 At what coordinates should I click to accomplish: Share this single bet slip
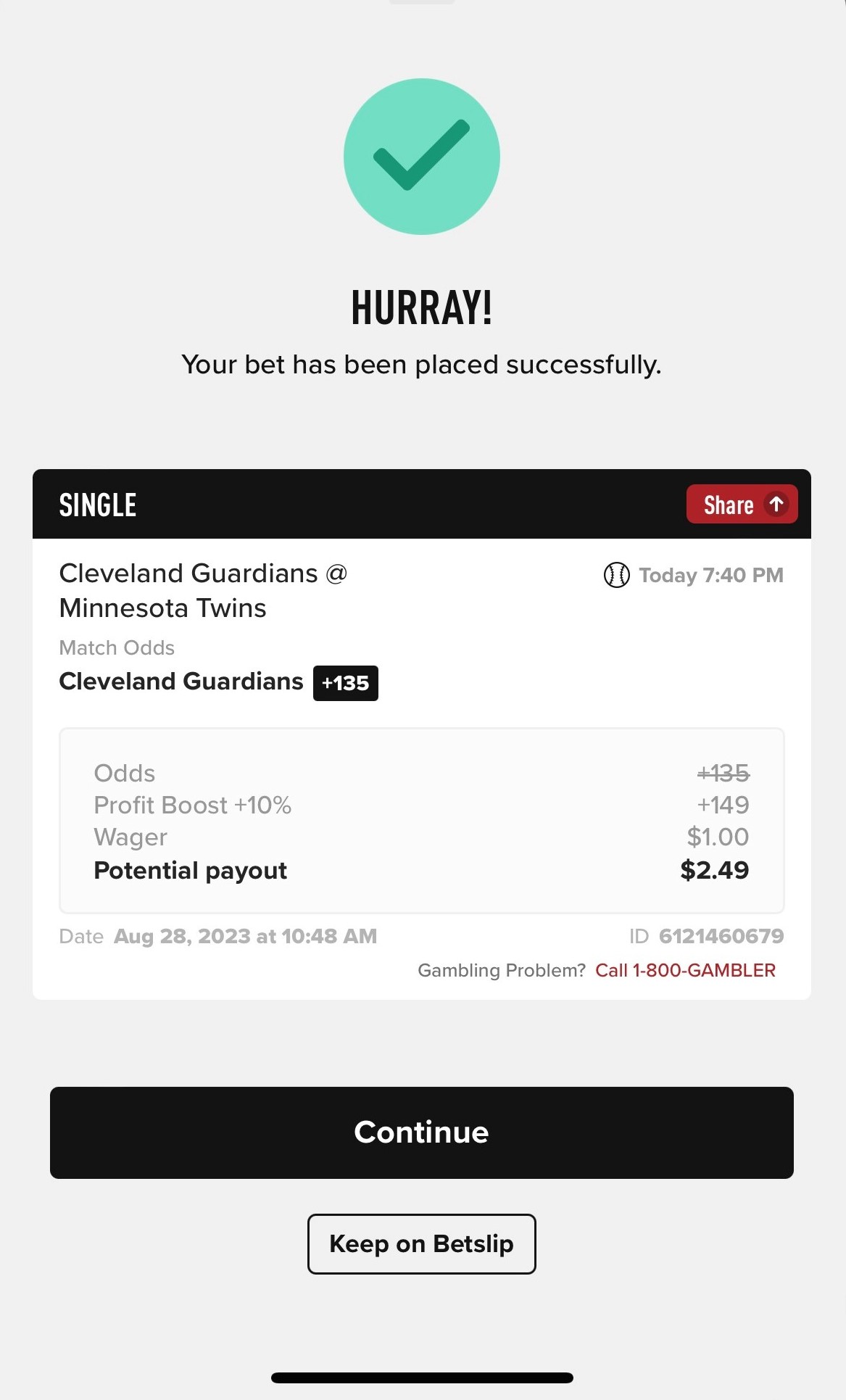742,504
